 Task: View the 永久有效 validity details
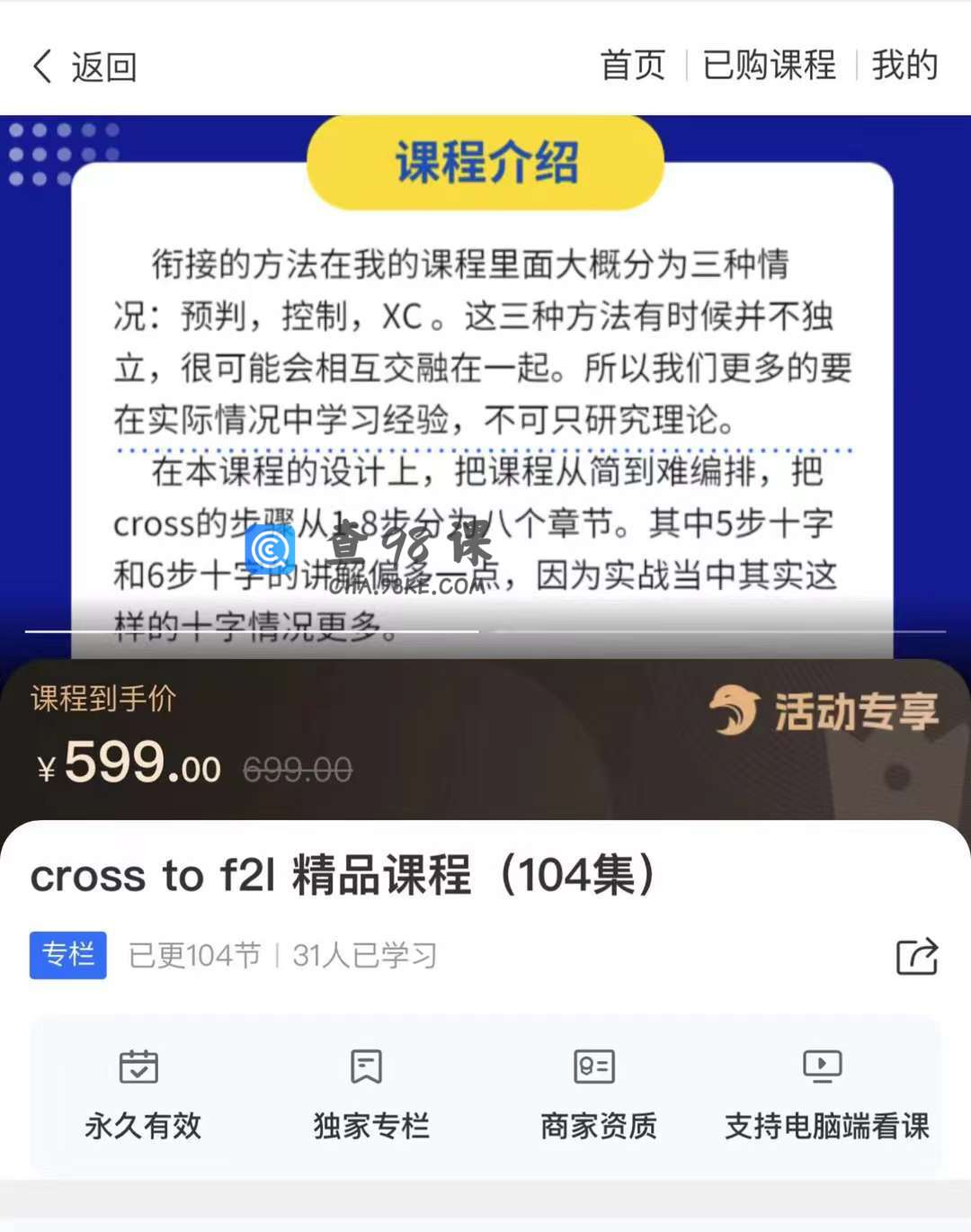[x=142, y=1093]
